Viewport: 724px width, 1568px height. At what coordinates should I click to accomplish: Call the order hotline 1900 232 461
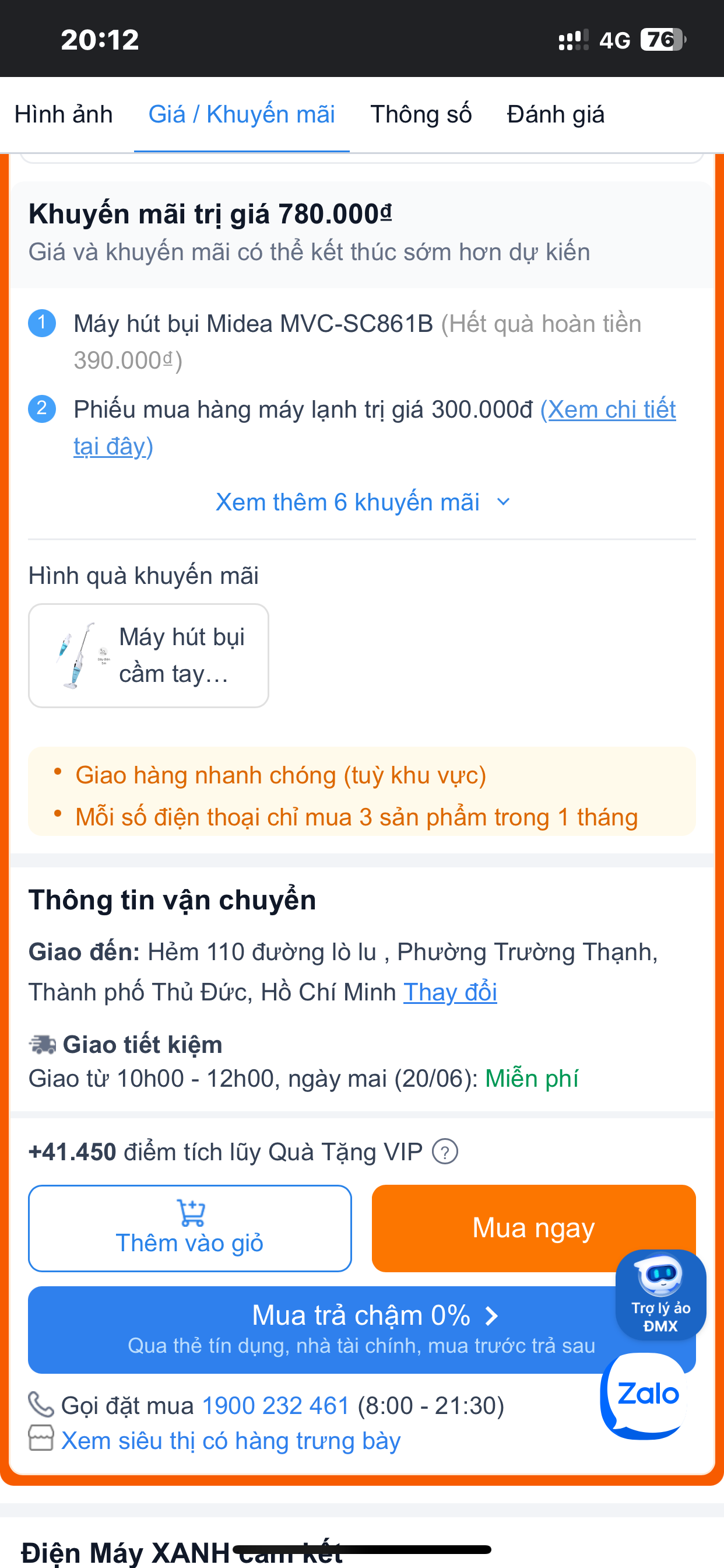[x=276, y=1406]
